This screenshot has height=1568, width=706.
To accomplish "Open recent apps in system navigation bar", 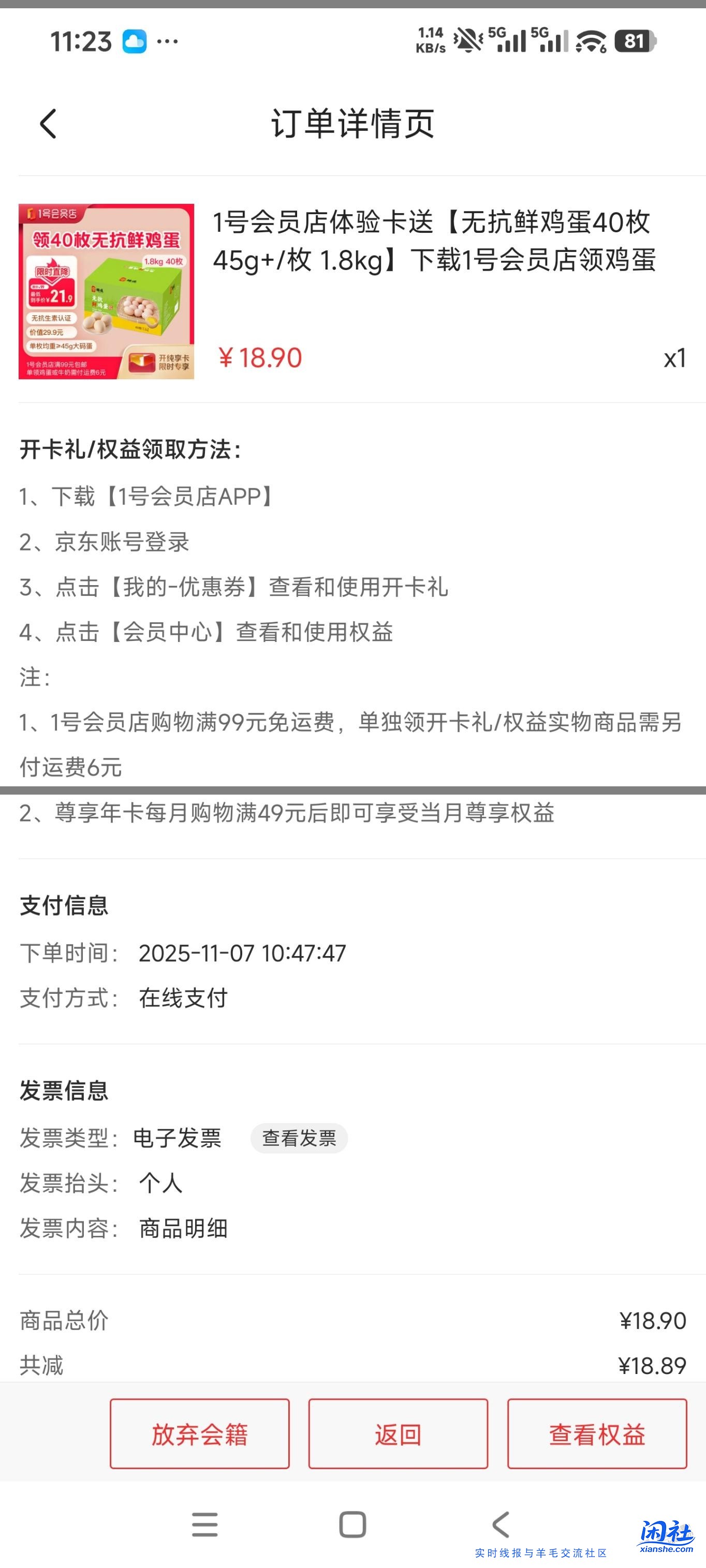I will pyautogui.click(x=204, y=1524).
